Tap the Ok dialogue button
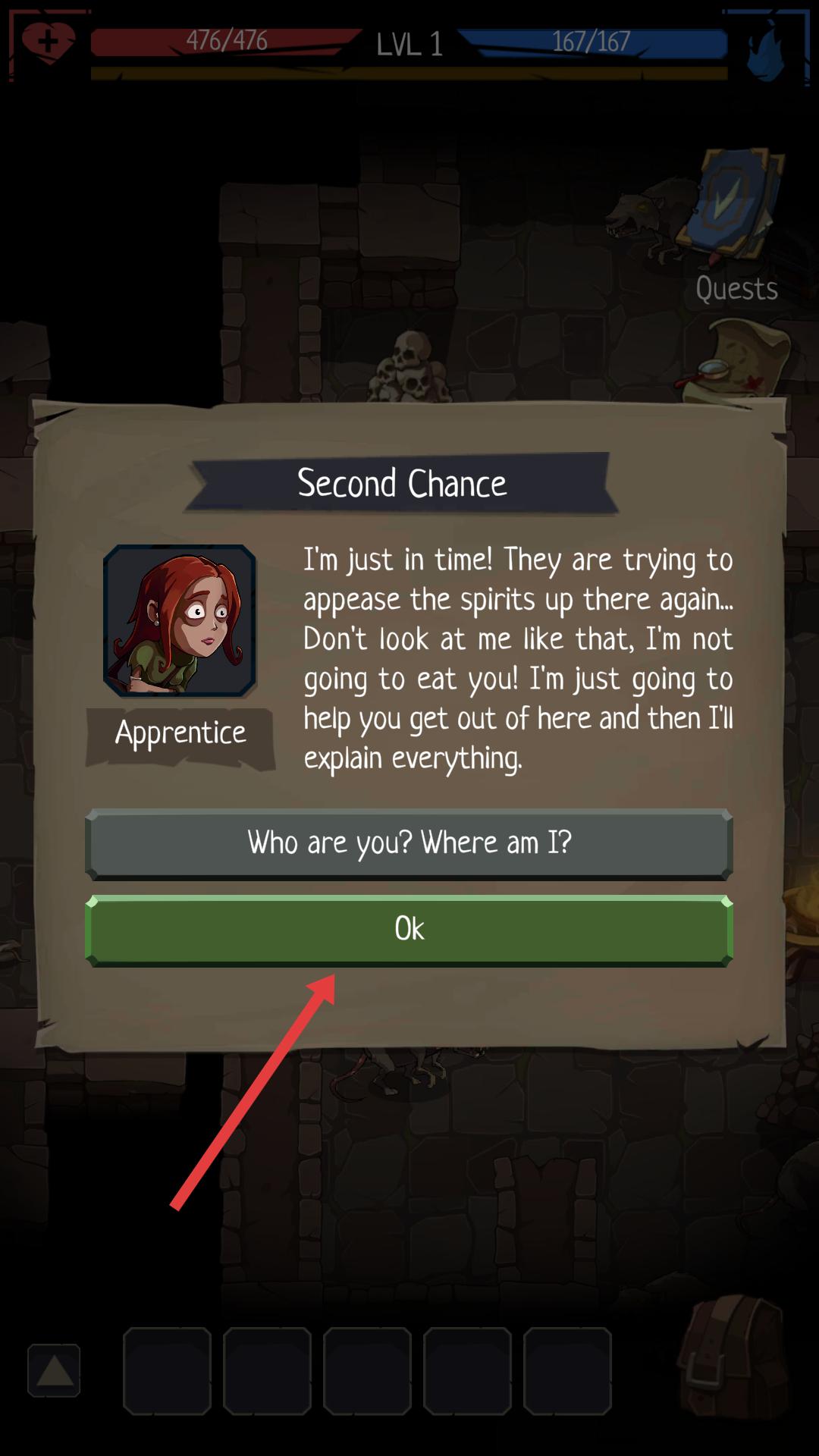819x1456 pixels. [409, 930]
